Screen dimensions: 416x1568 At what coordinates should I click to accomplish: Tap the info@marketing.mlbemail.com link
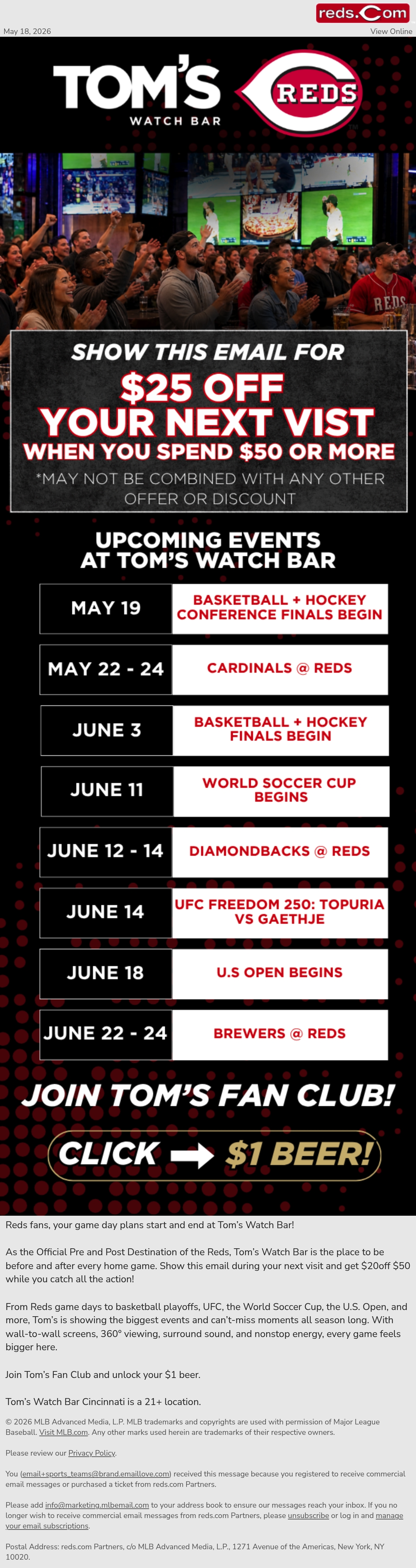(97, 1505)
